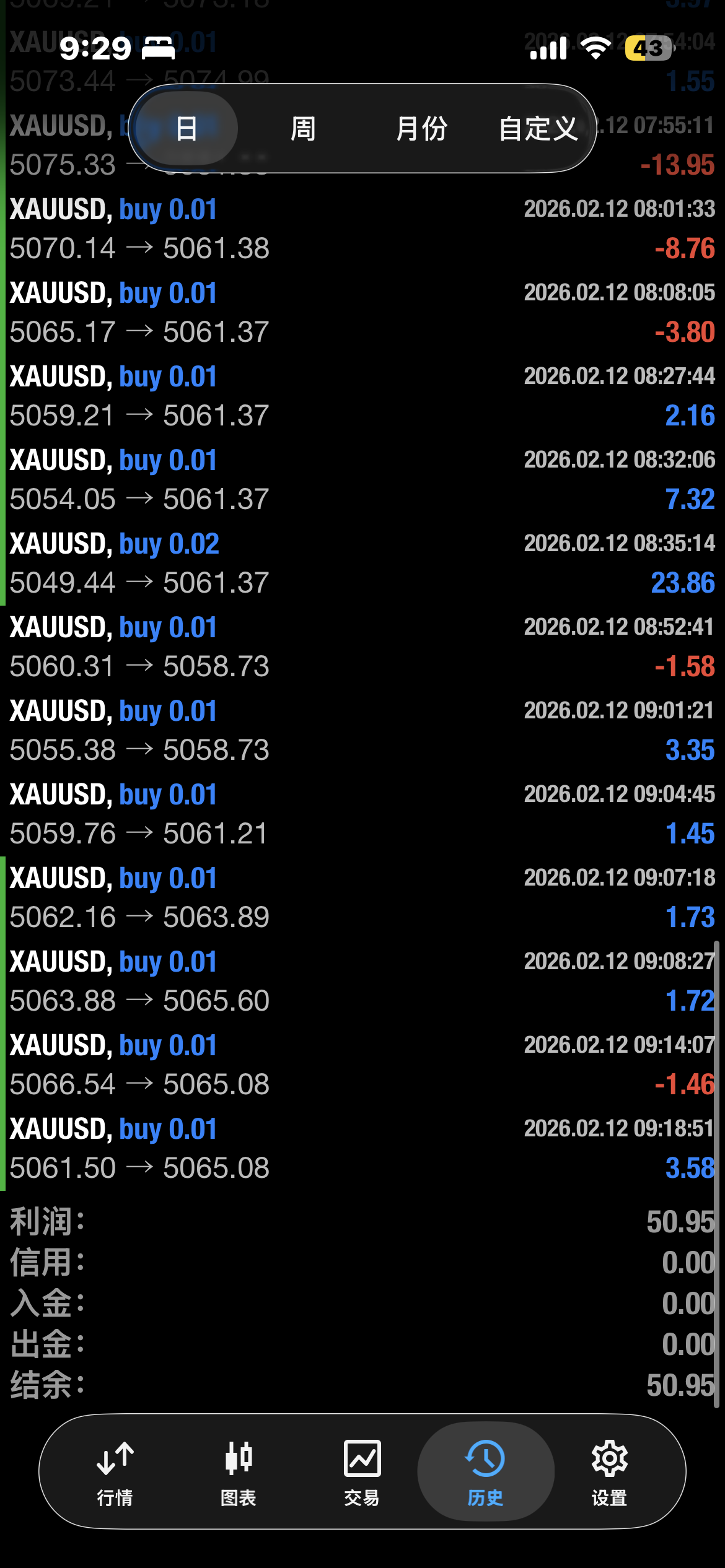Screen dimensions: 725x1568
Task: Select the 日 (day) period filter
Action: pos(187,129)
